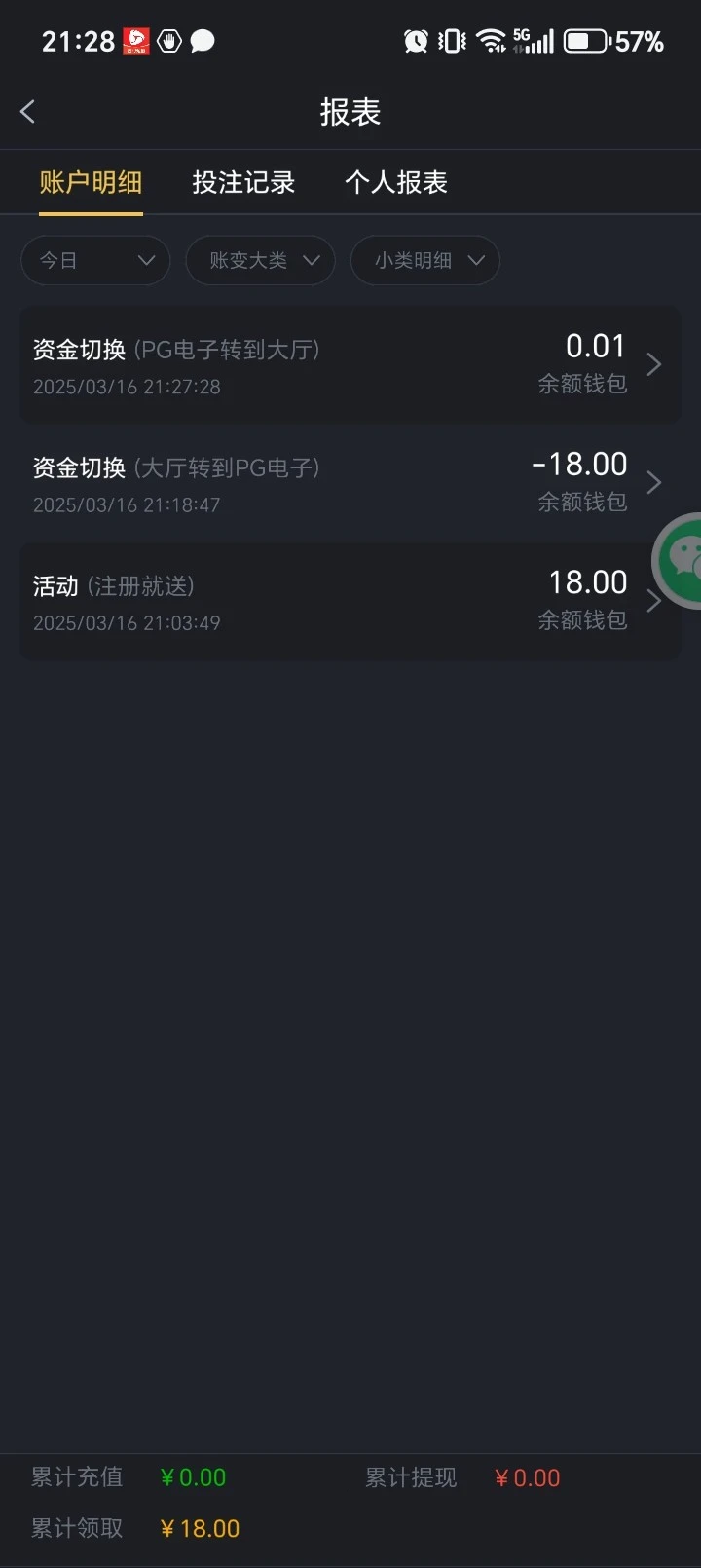Image resolution: width=701 pixels, height=1568 pixels.
Task: Tap the Wi-Fi status bar icon
Action: [489, 41]
